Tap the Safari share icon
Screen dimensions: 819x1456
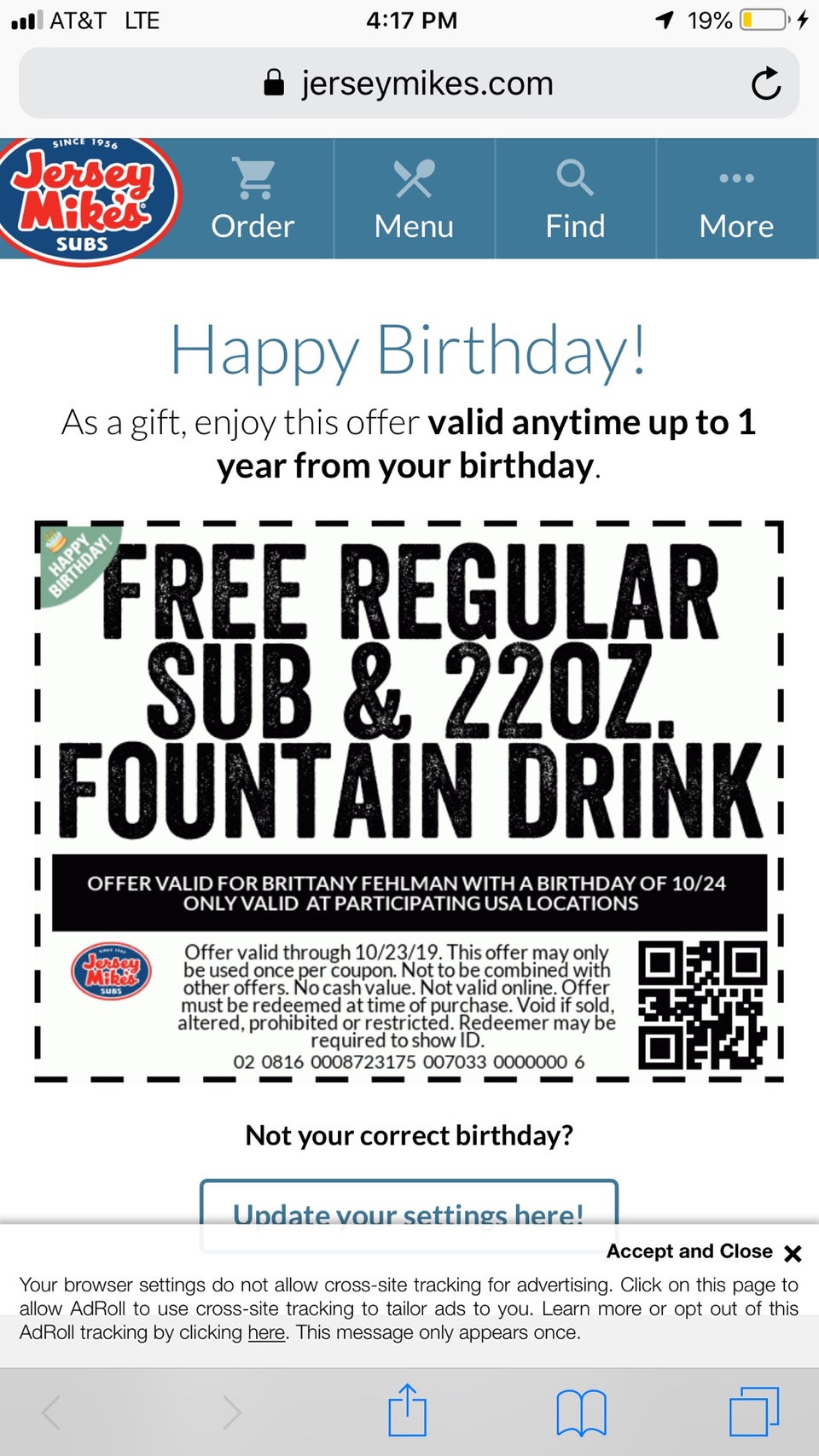(x=408, y=1410)
